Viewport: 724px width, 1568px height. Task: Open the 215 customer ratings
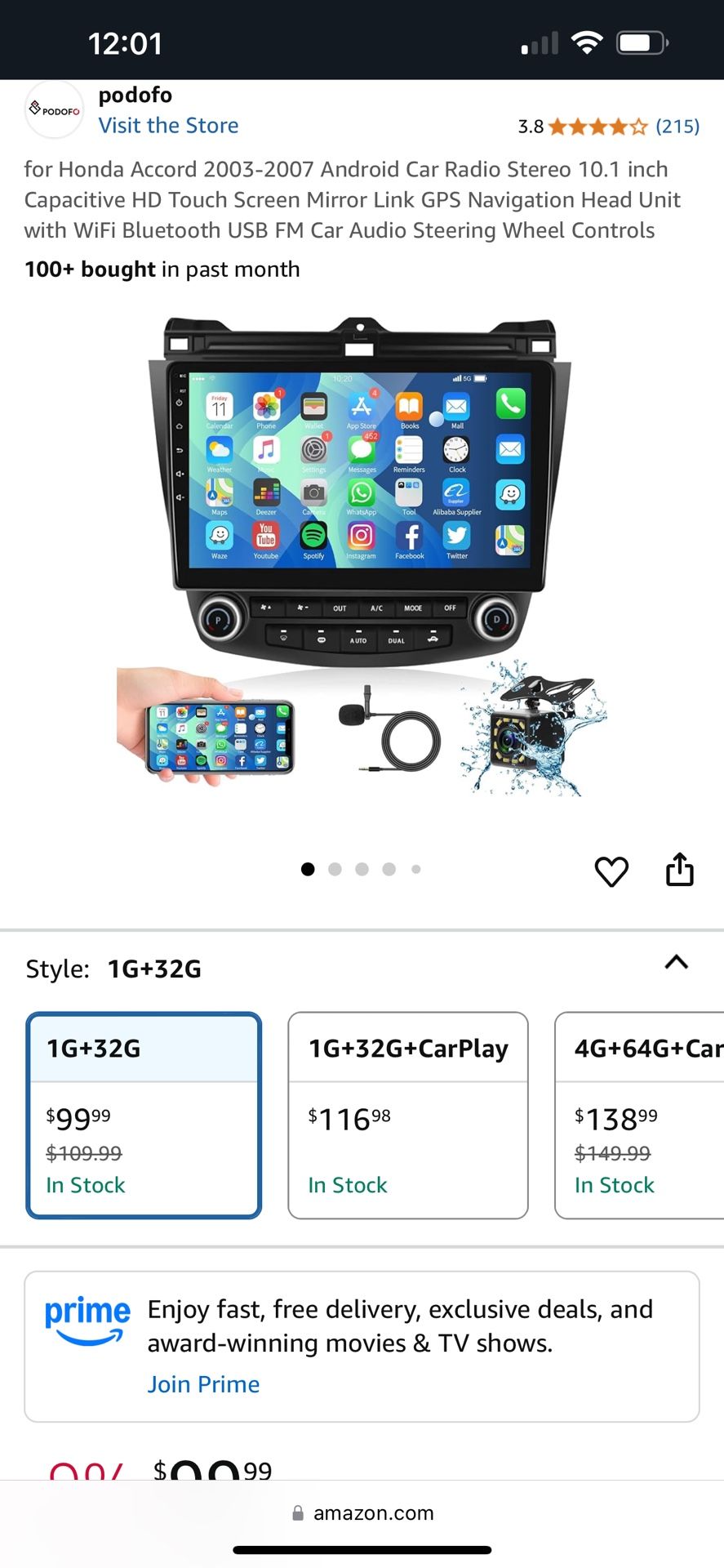(x=677, y=127)
